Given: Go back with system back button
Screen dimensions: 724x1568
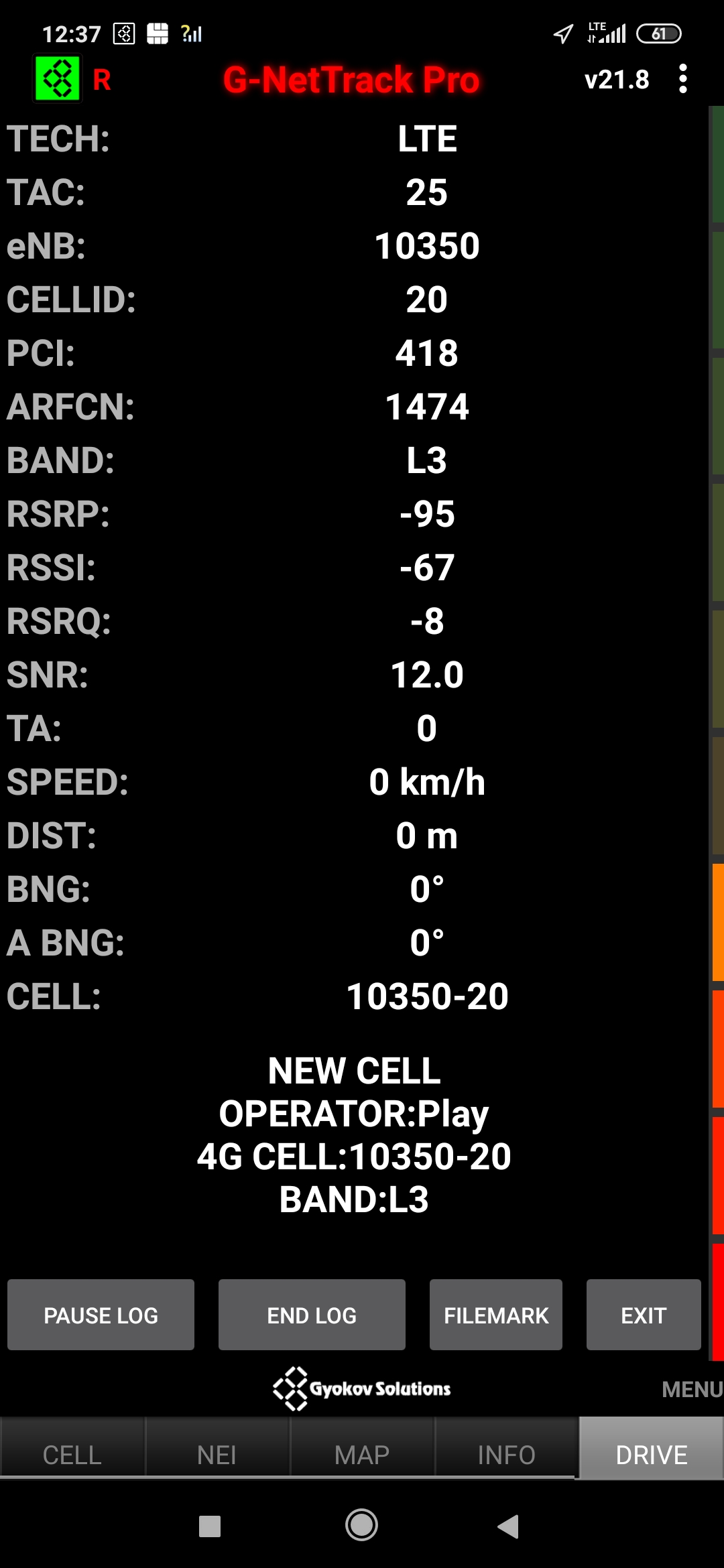Looking at the screenshot, I should pyautogui.click(x=507, y=1526).
